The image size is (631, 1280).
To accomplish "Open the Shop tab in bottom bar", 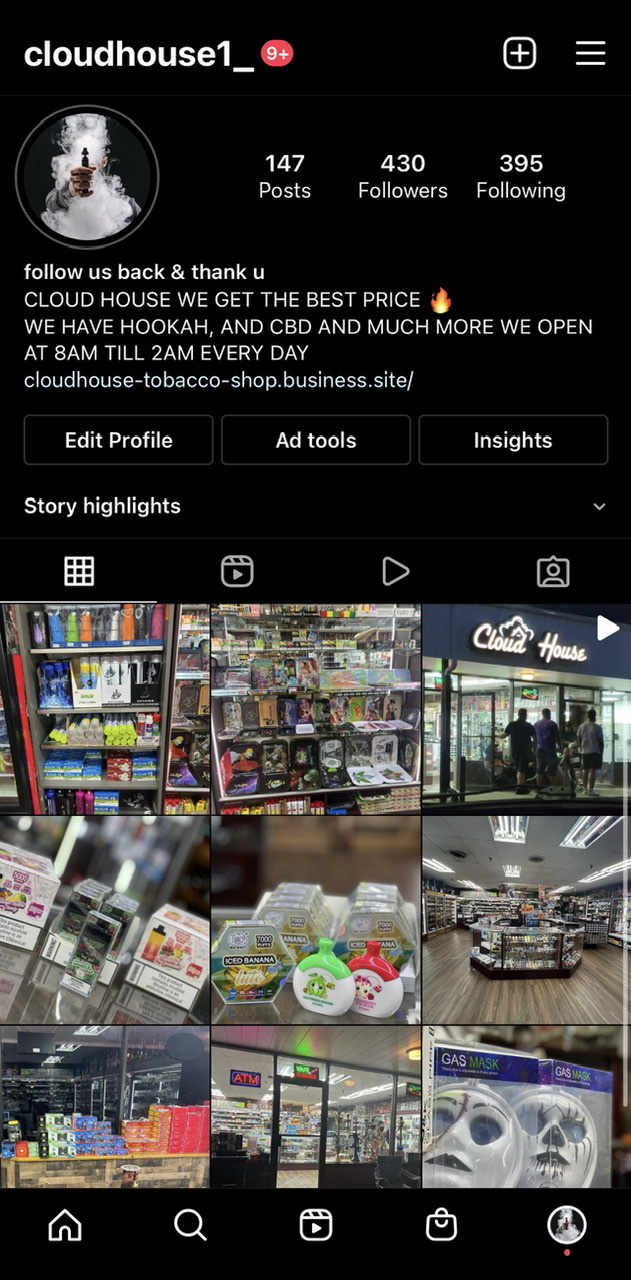I will pyautogui.click(x=441, y=1224).
